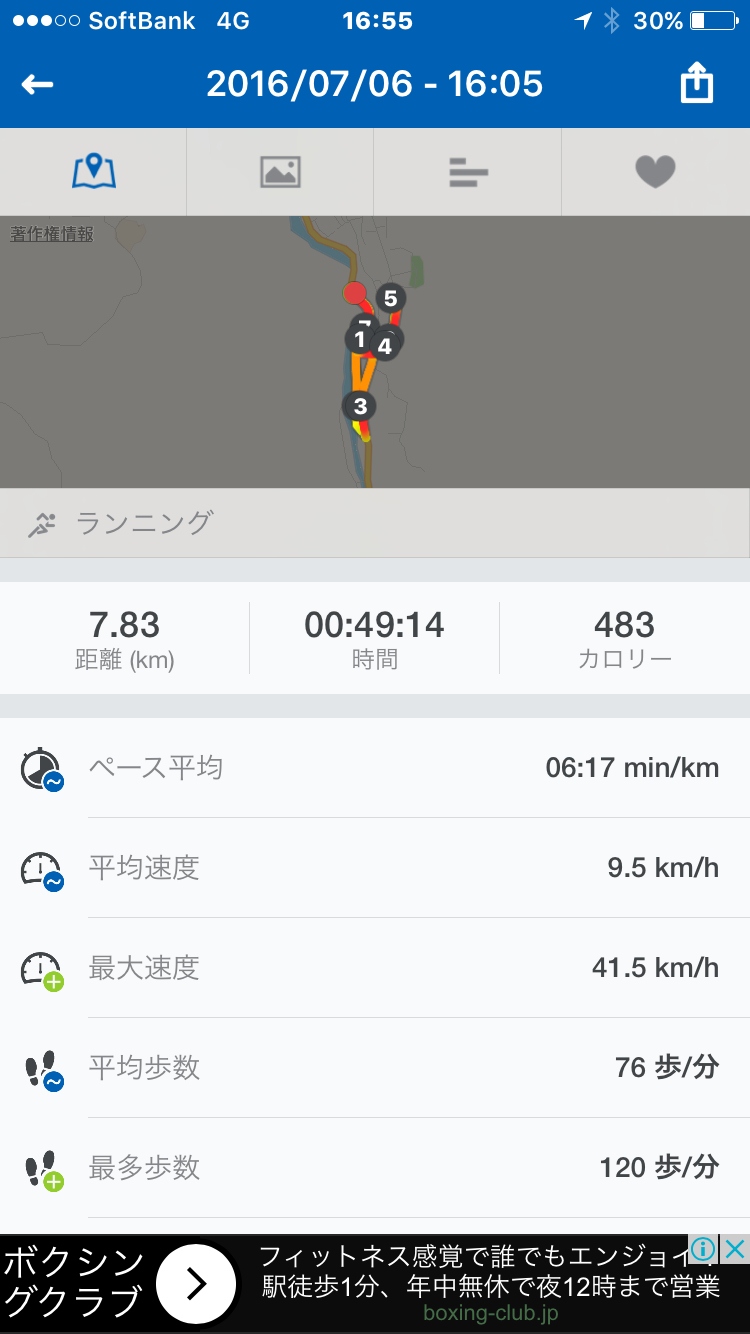Viewport: 750px width, 1334px height.
Task: Open the ad info icon
Action: point(704,1248)
